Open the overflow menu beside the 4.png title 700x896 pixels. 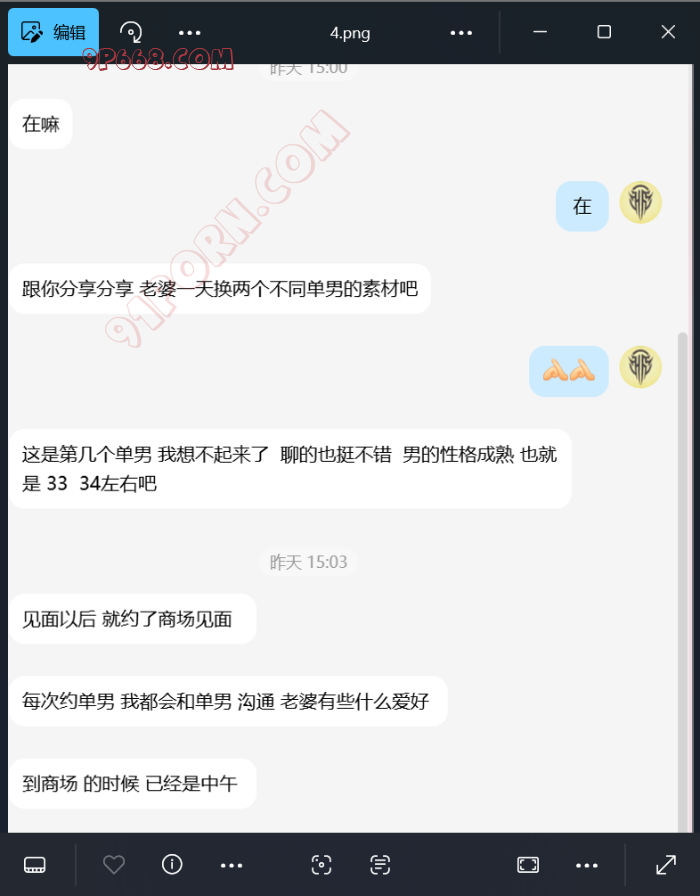[461, 32]
